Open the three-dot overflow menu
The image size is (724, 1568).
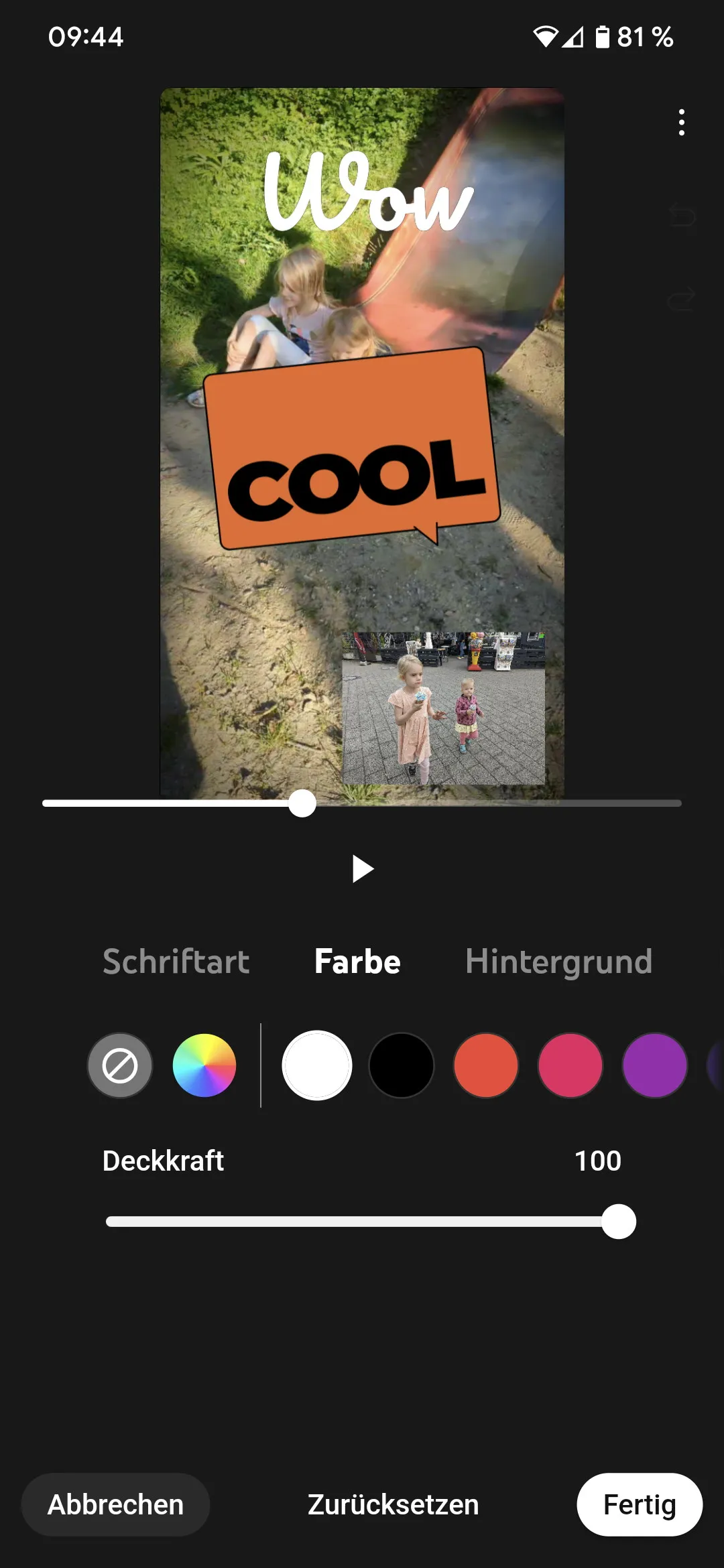(681, 123)
